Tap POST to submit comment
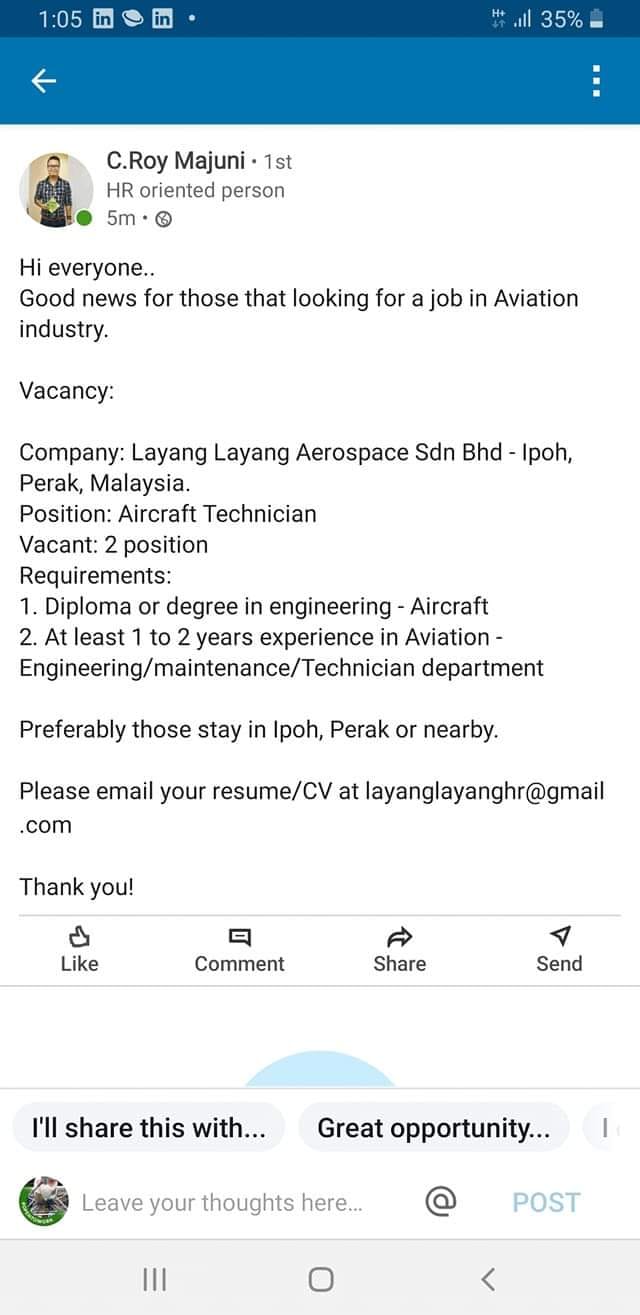This screenshot has width=640, height=1315. 546,1202
